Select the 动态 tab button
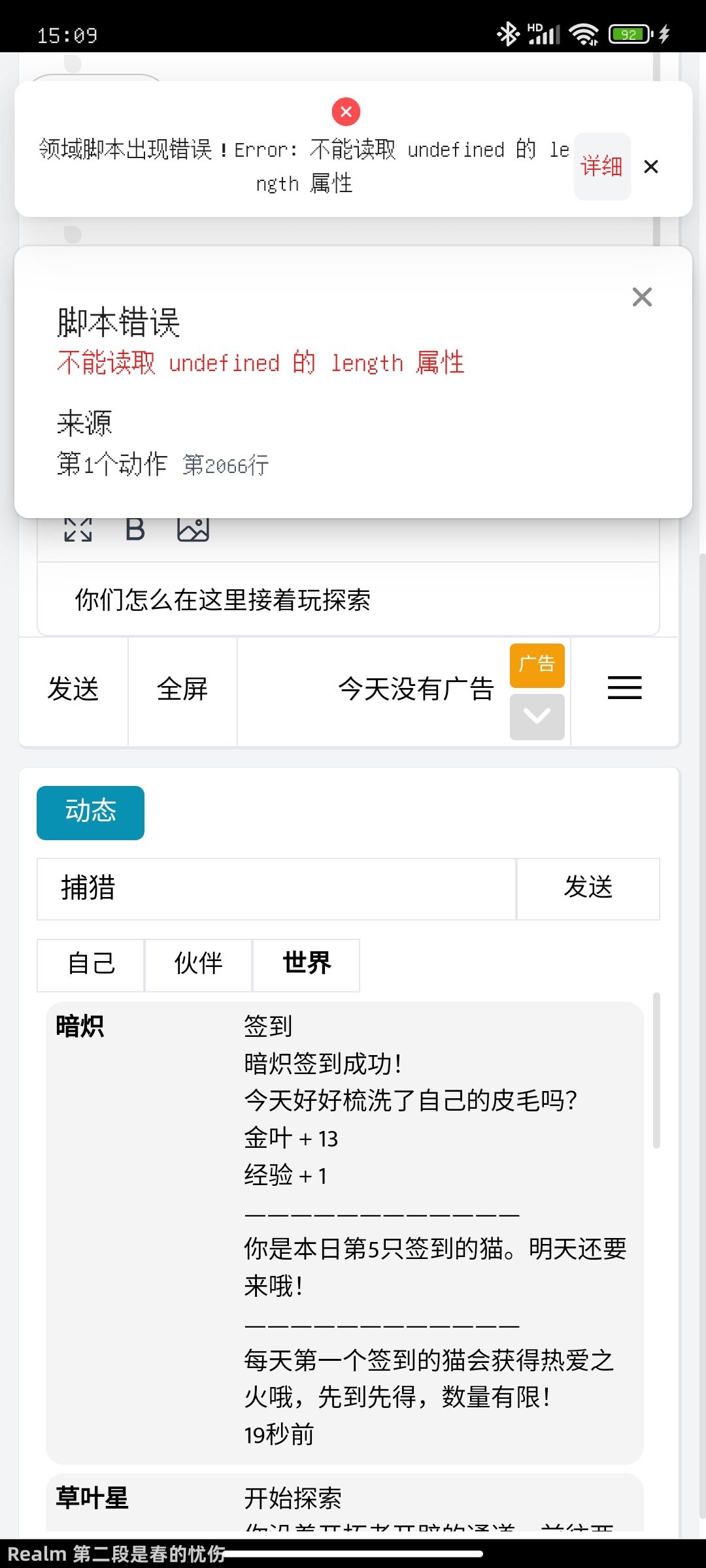 (91, 813)
